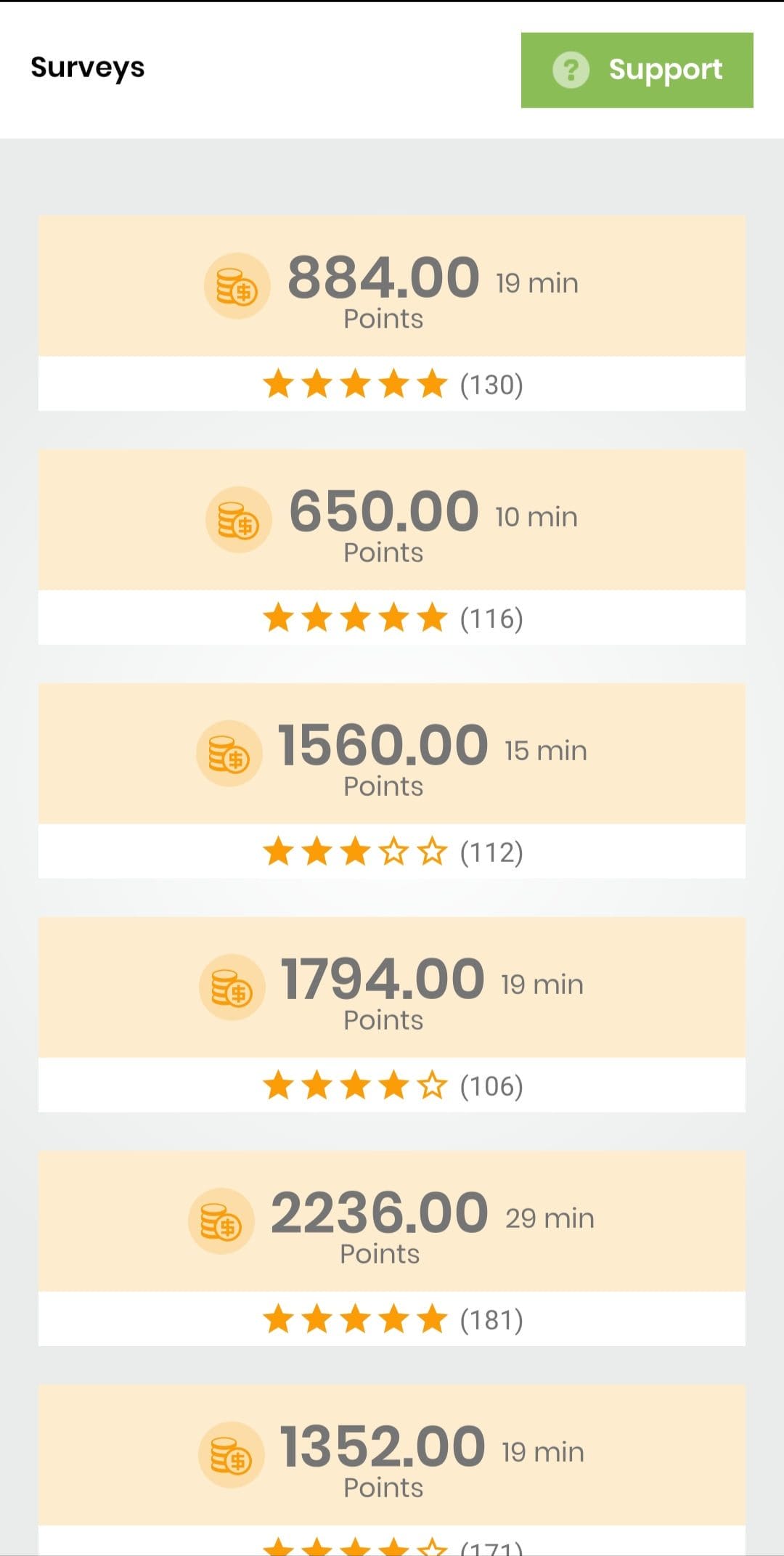Take the 1794.00 points survey
The width and height of the screenshot is (784, 1556).
point(392,1014)
